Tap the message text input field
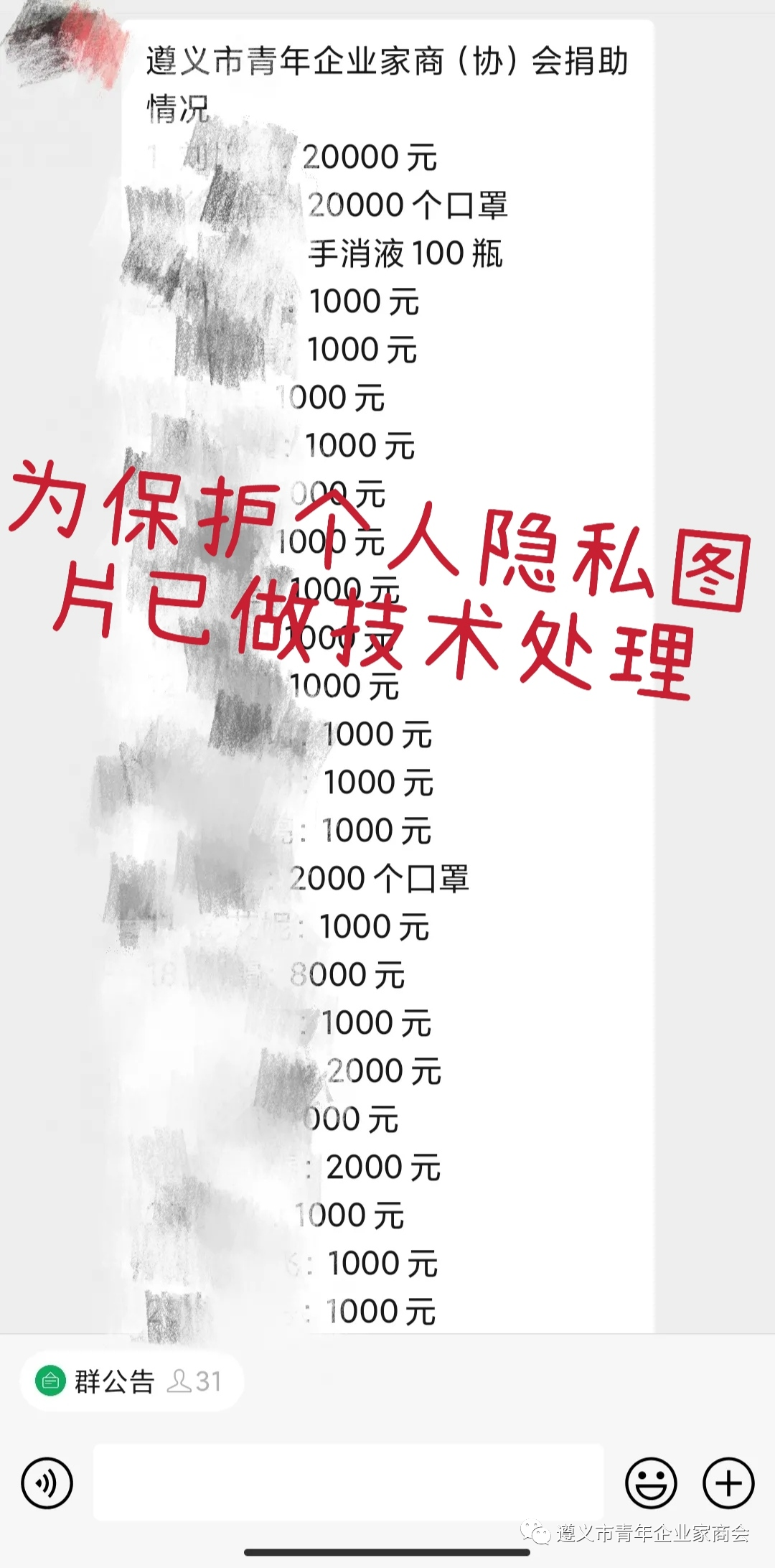The height and width of the screenshot is (1568, 775). click(x=348, y=1483)
